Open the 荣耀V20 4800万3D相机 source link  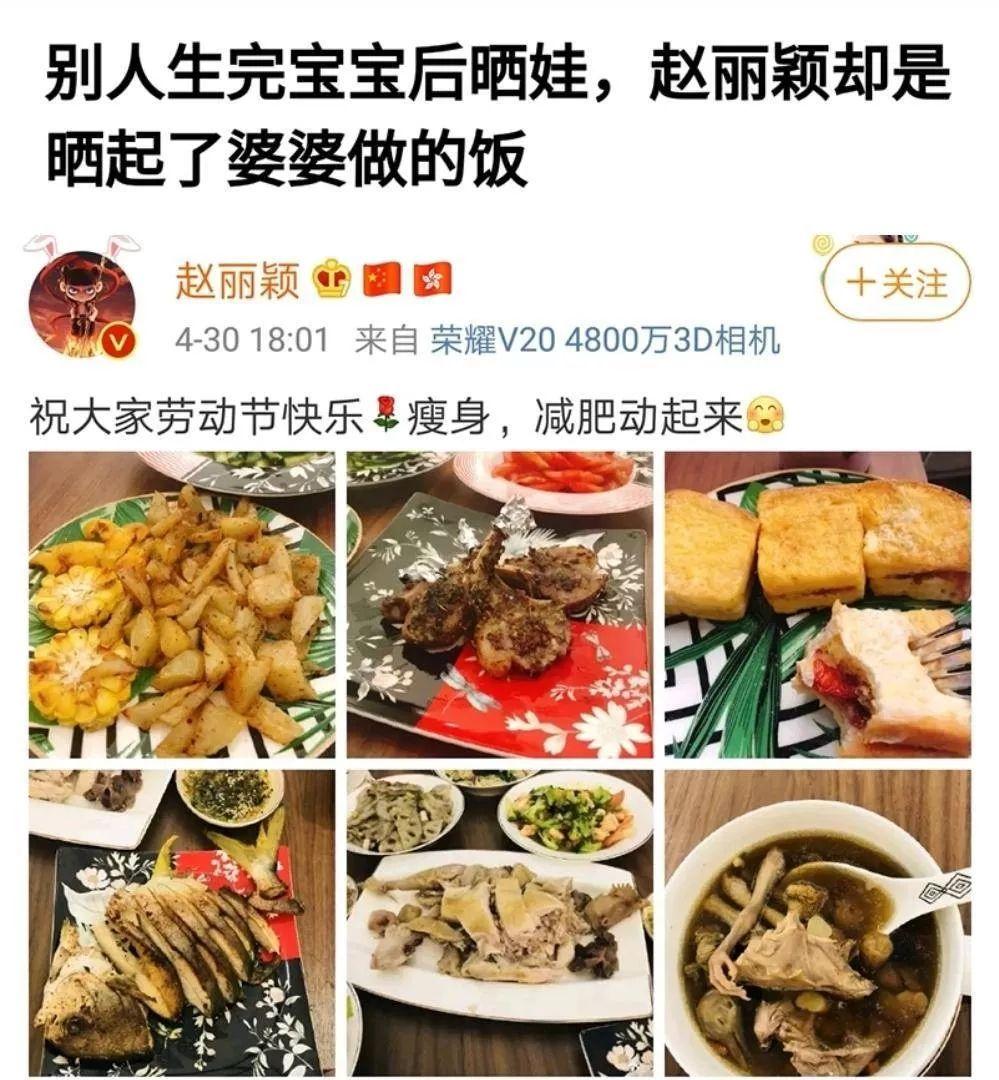[605, 341]
